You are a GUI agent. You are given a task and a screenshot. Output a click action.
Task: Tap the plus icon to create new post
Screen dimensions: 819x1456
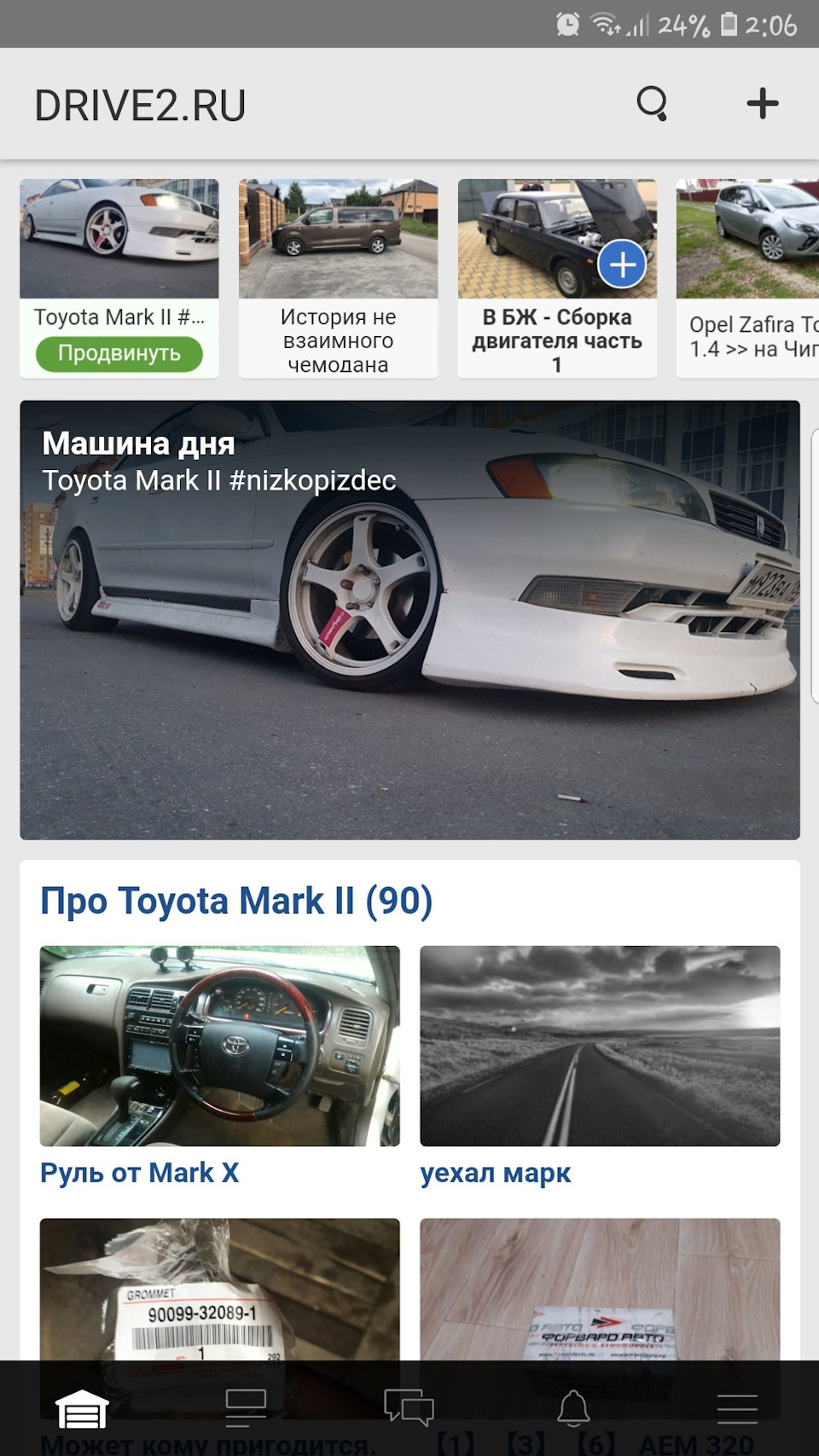(762, 104)
